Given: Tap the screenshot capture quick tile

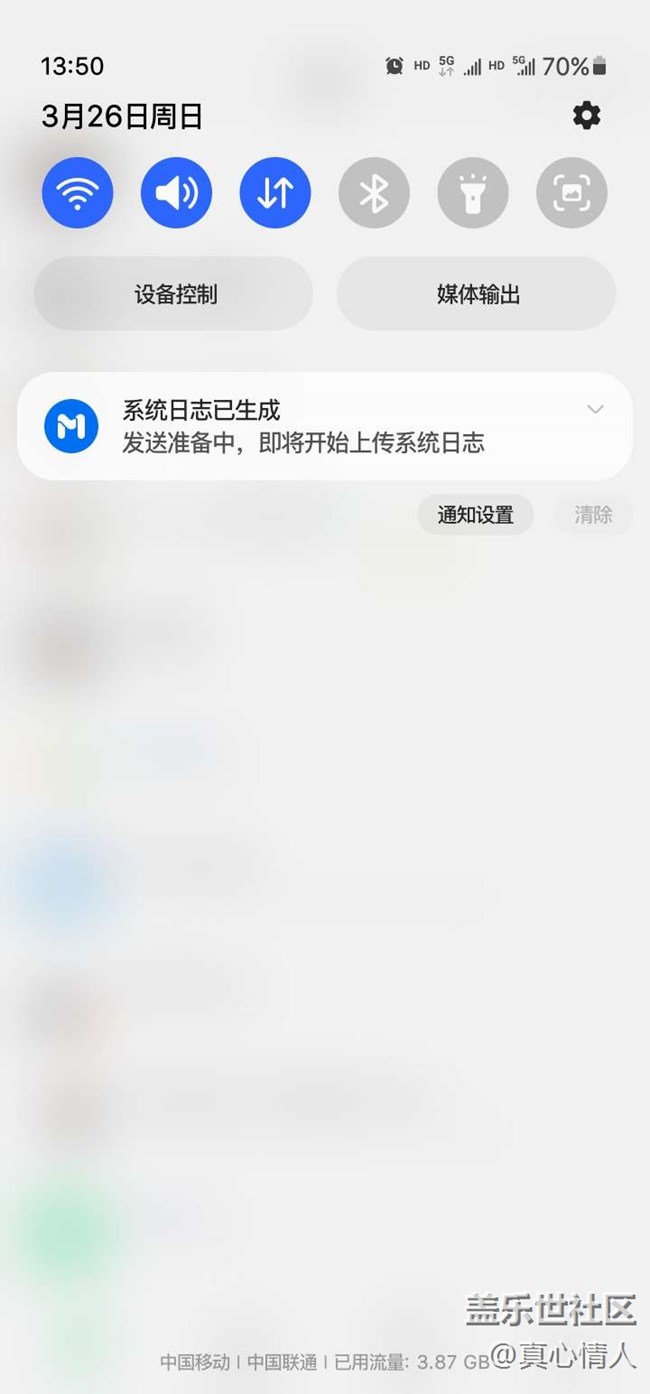Looking at the screenshot, I should point(572,193).
